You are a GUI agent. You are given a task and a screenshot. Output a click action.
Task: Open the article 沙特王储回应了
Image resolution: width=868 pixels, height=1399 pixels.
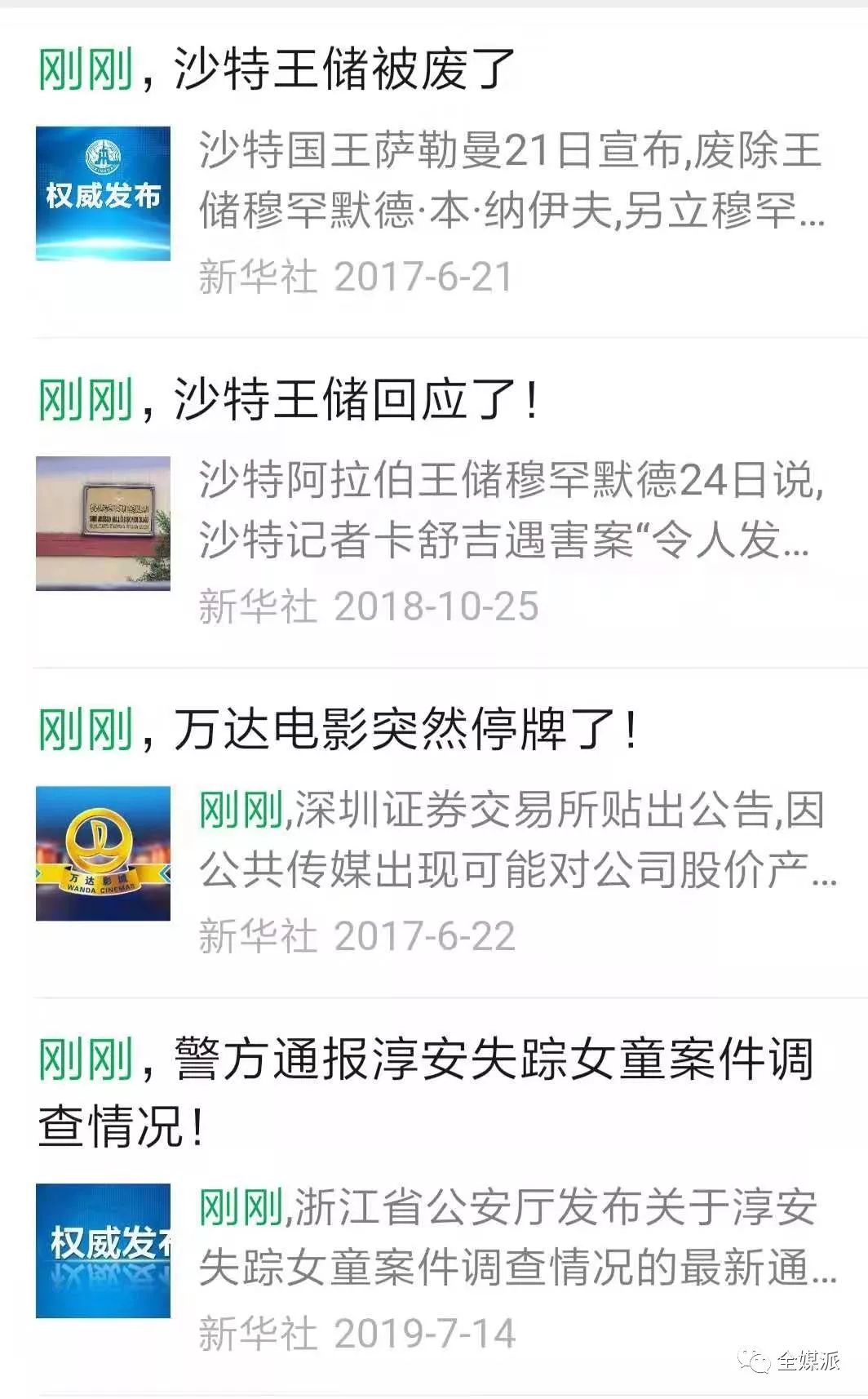[x=290, y=400]
